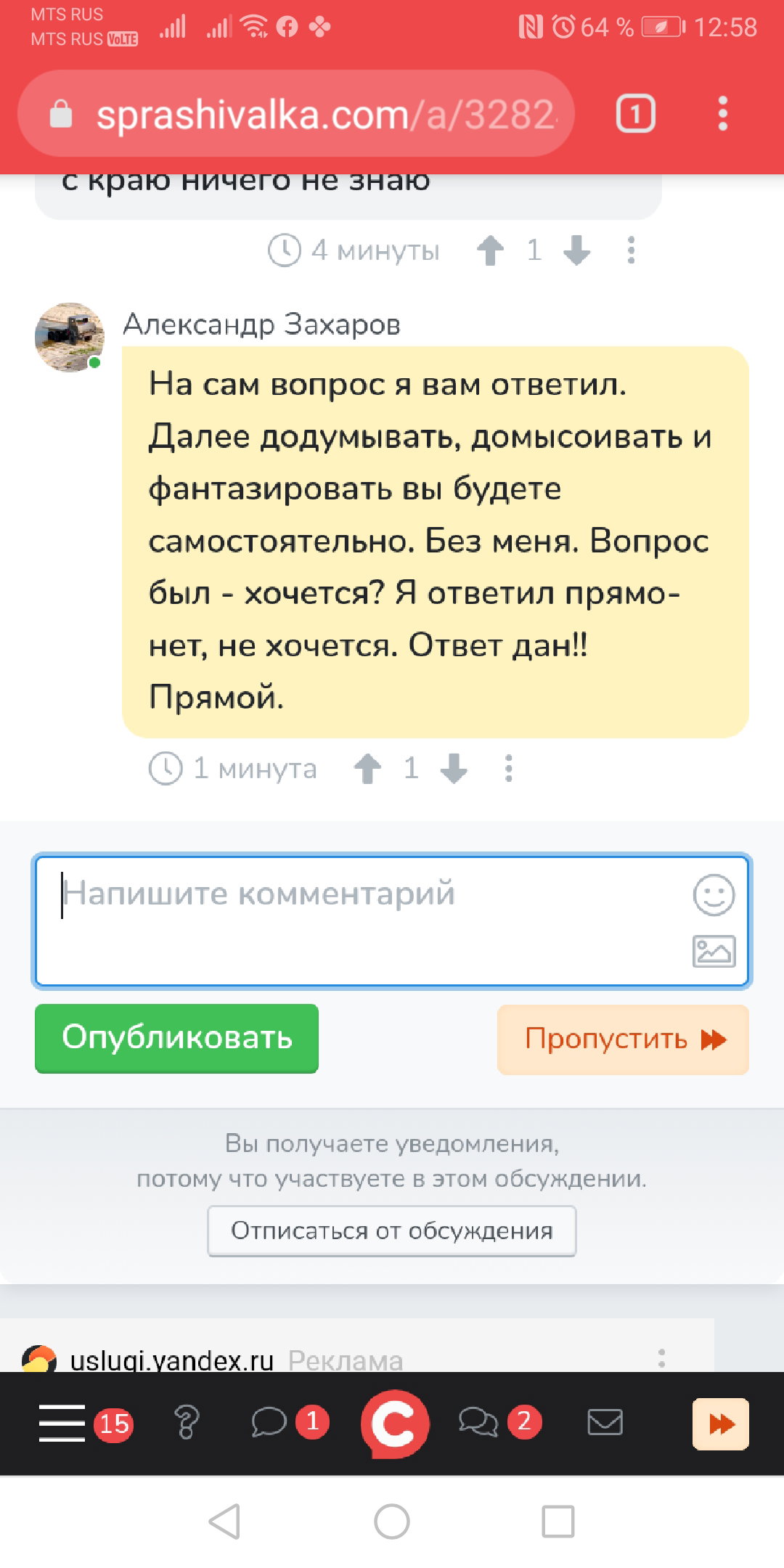Open the emoji picker in comment box
The height and width of the screenshot is (1568, 784).
coord(714,894)
